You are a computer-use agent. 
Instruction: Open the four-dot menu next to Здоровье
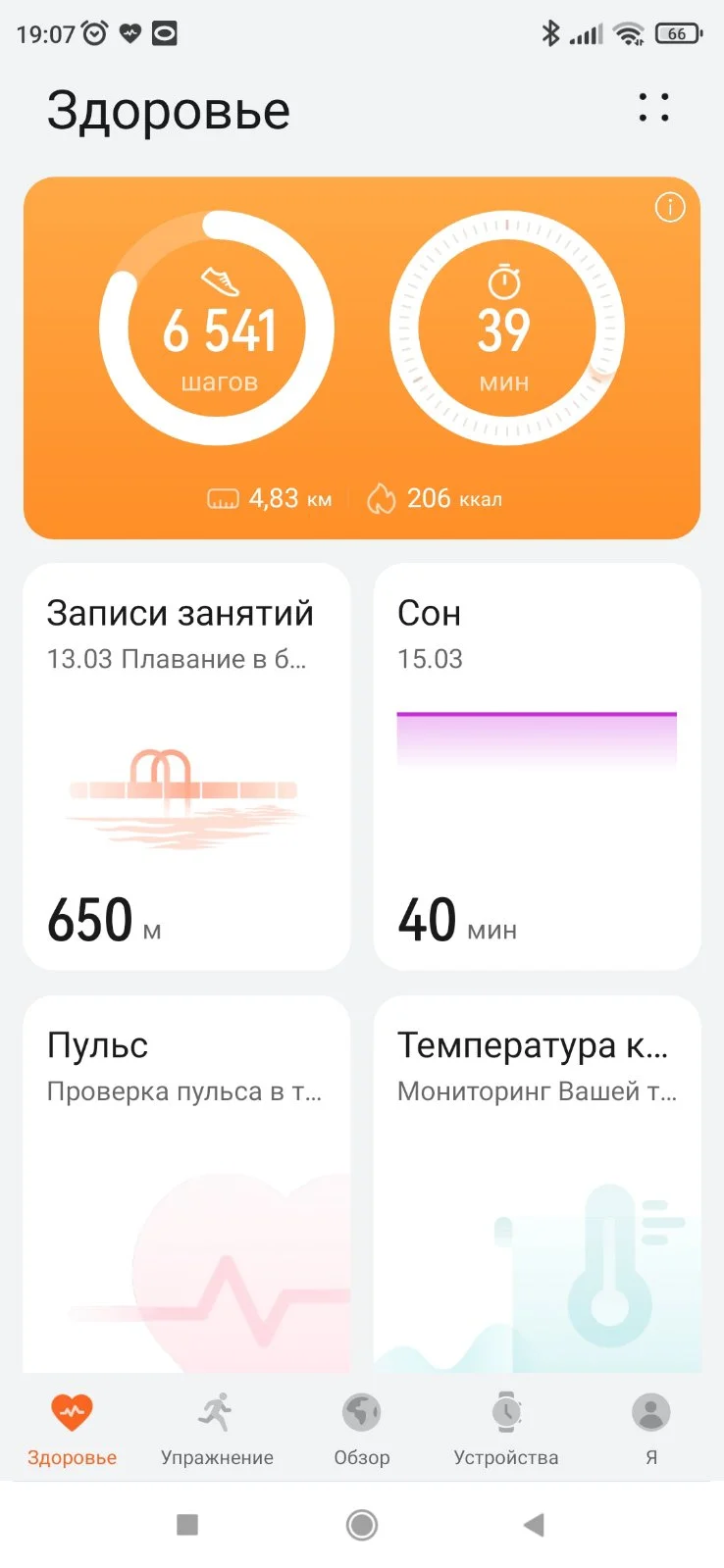pos(653,108)
